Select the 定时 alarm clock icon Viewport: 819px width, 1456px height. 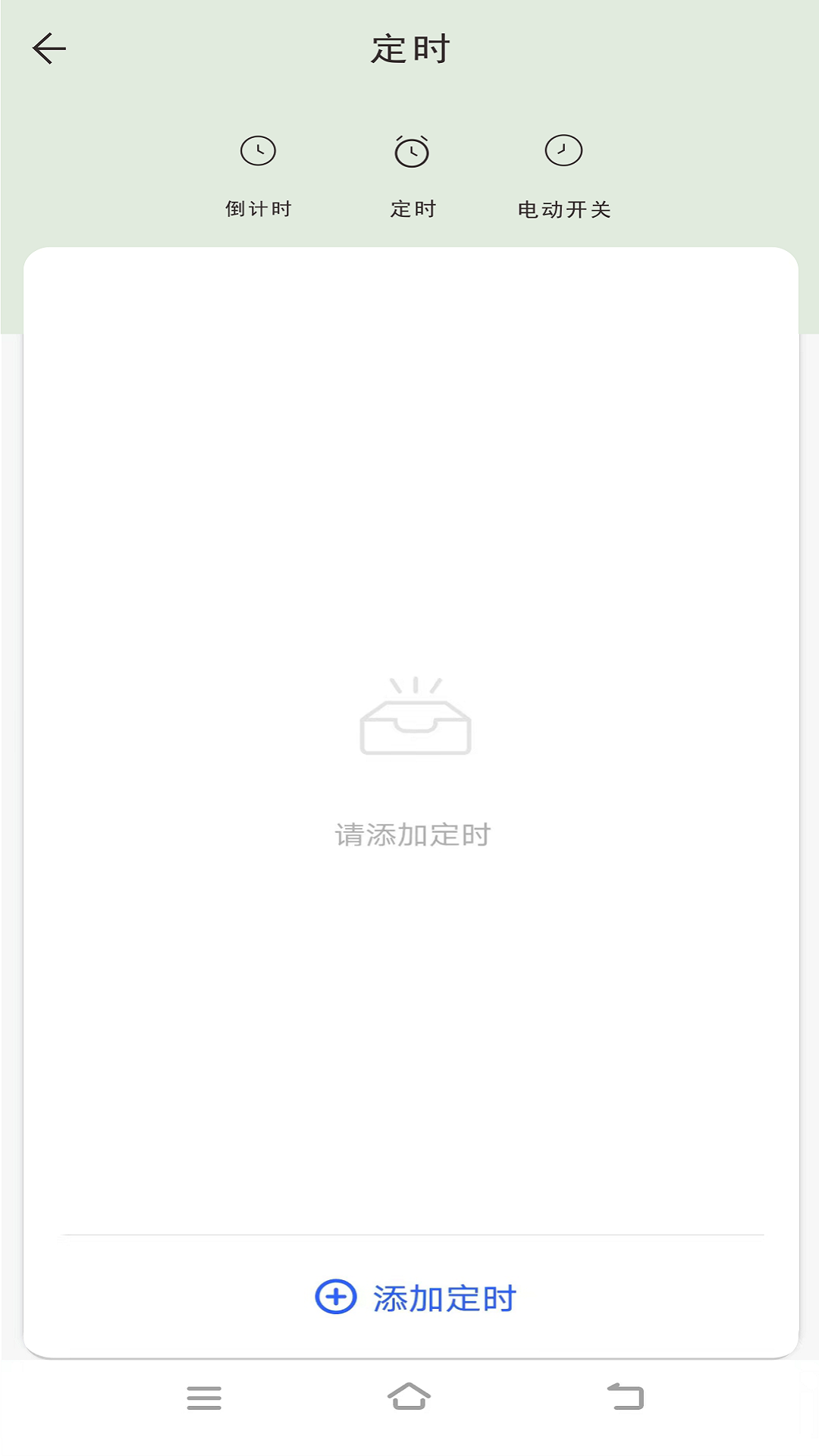point(411,151)
